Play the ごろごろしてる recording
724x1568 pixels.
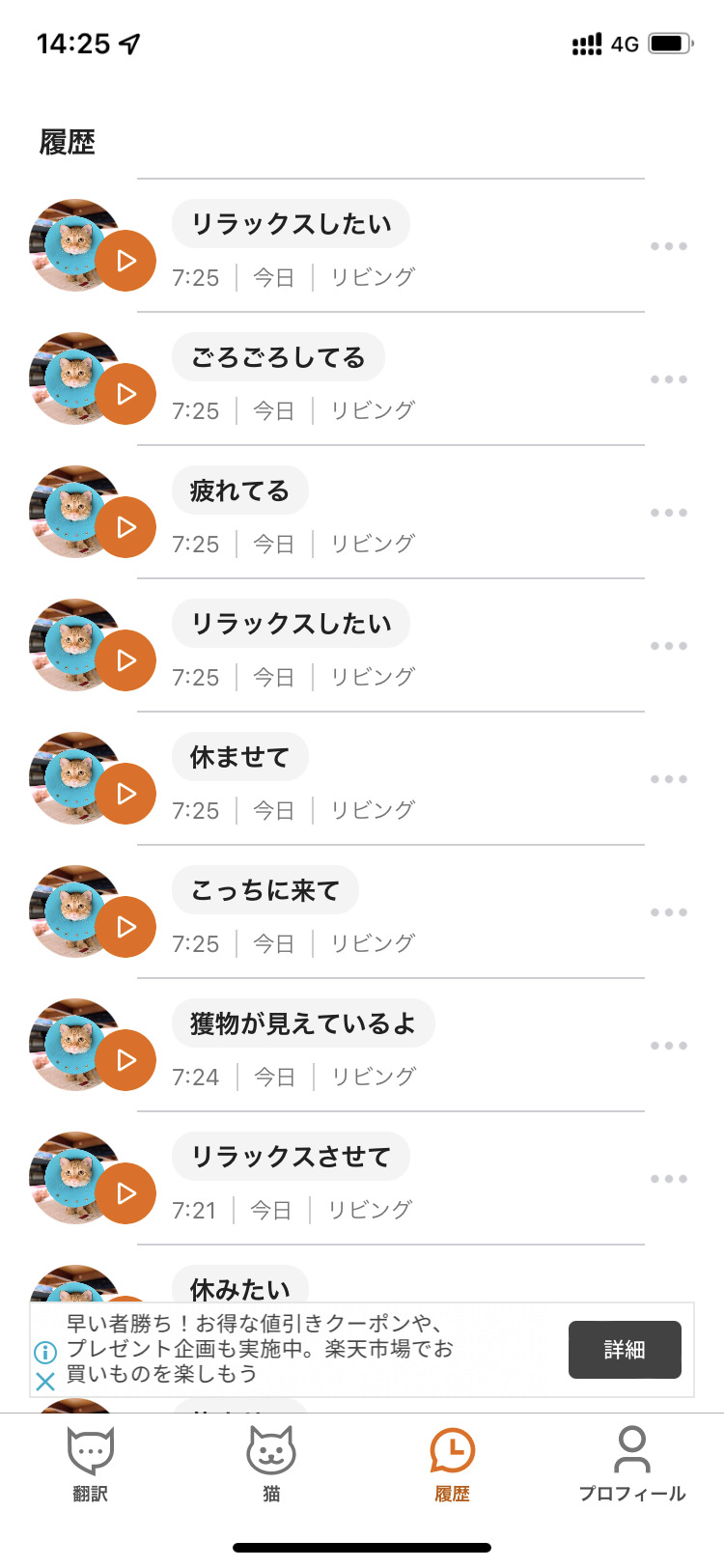click(x=125, y=394)
